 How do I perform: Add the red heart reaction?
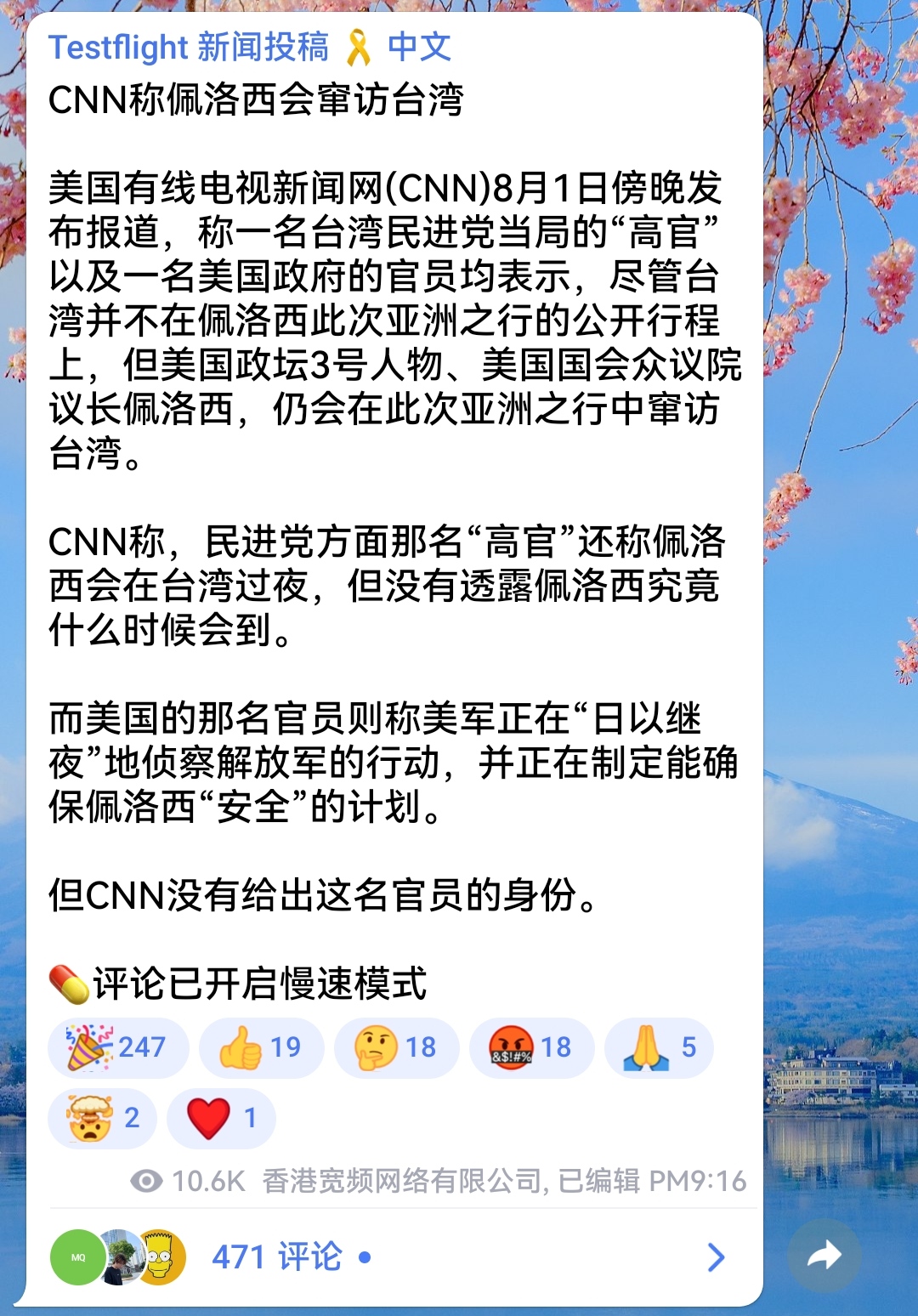pos(221,1118)
